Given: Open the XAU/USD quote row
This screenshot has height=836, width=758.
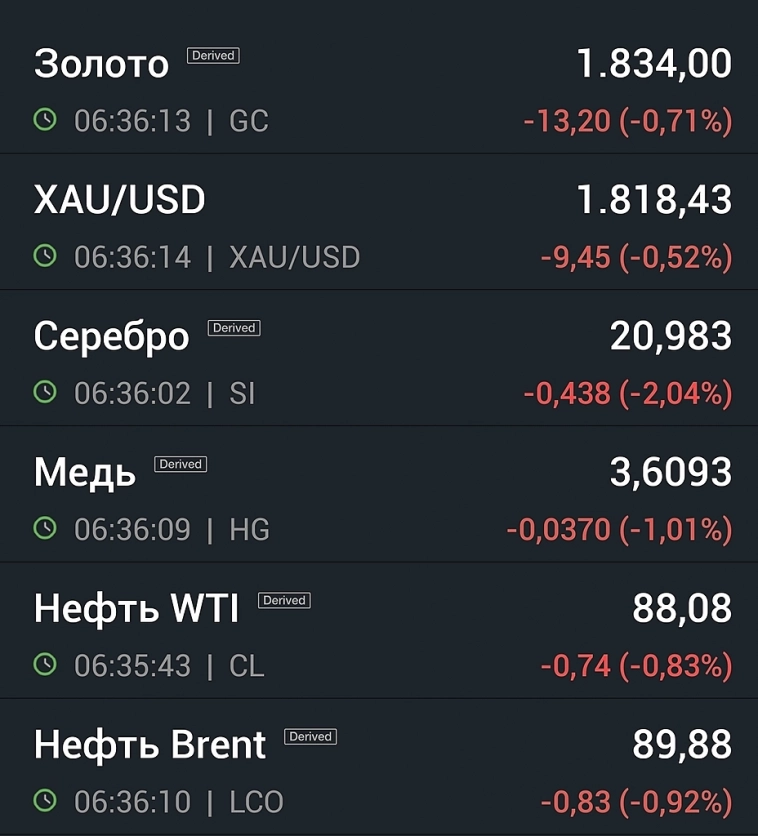Looking at the screenshot, I should click(120, 200).
